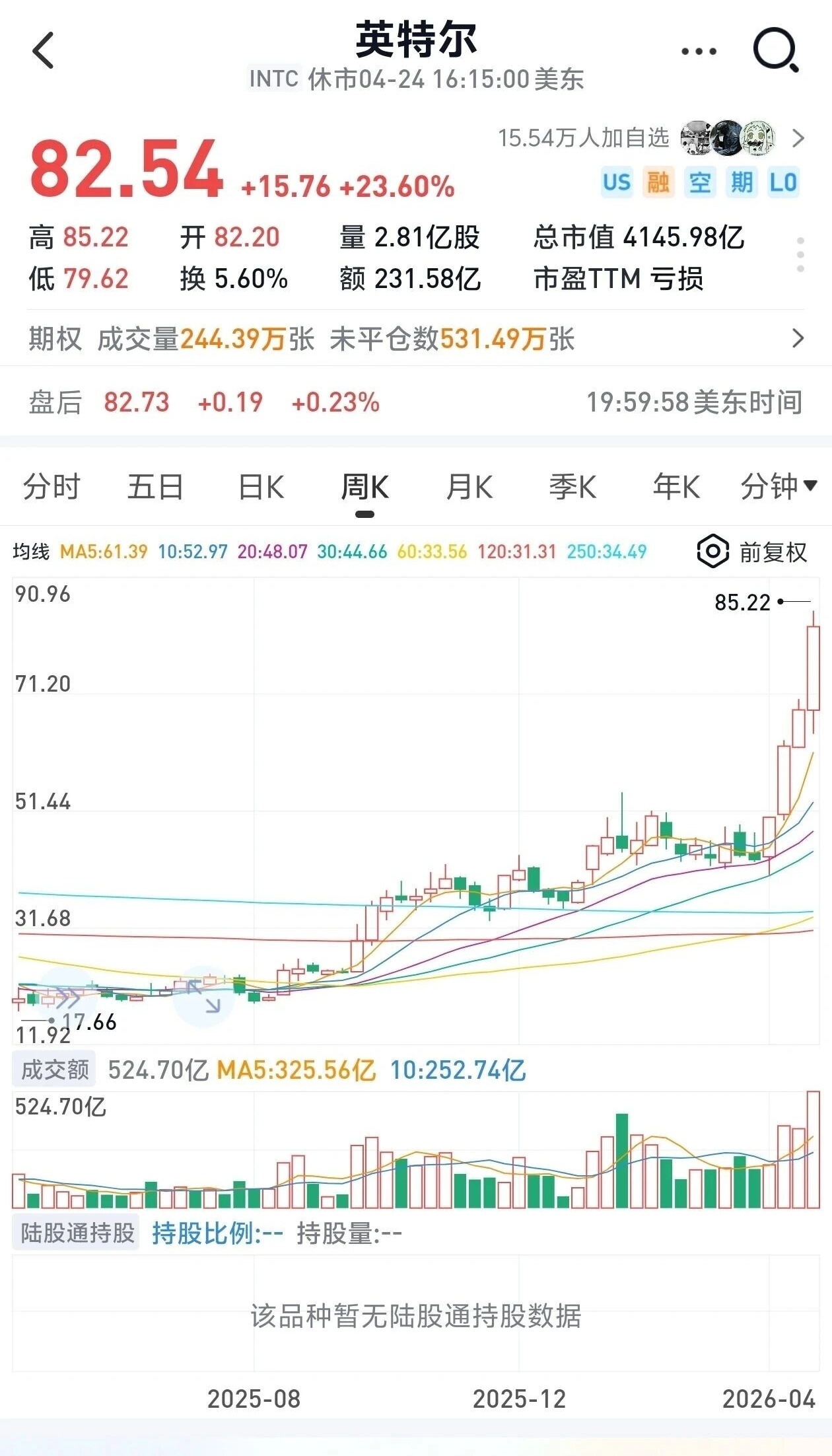Viewport: 832px width, 1456px height.
Task: Expand more quote data via vertical dots
Action: tap(800, 255)
